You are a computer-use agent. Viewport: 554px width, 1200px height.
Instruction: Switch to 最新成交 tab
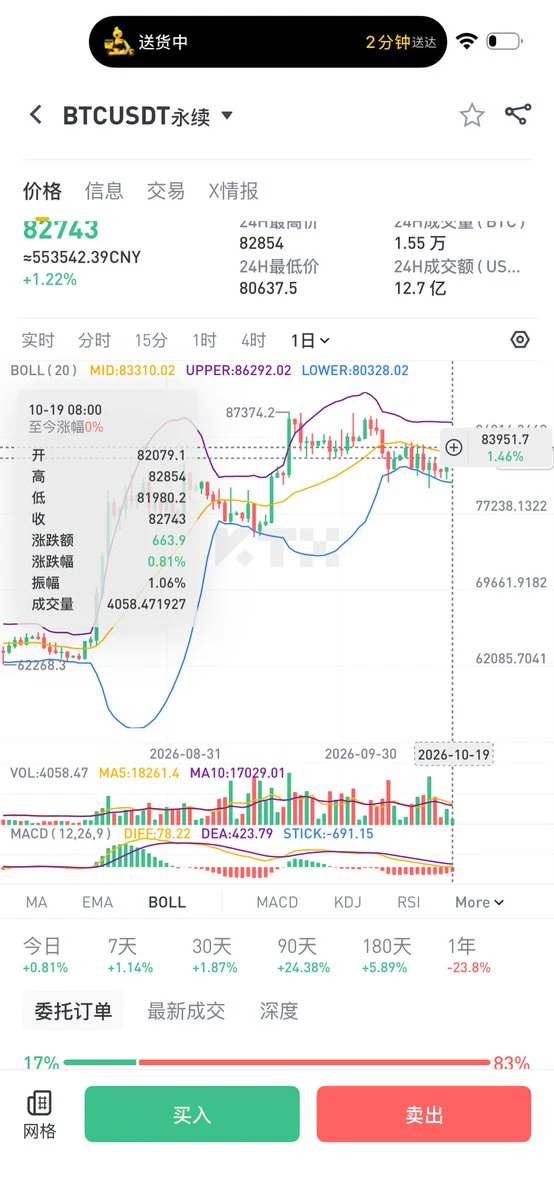186,1011
